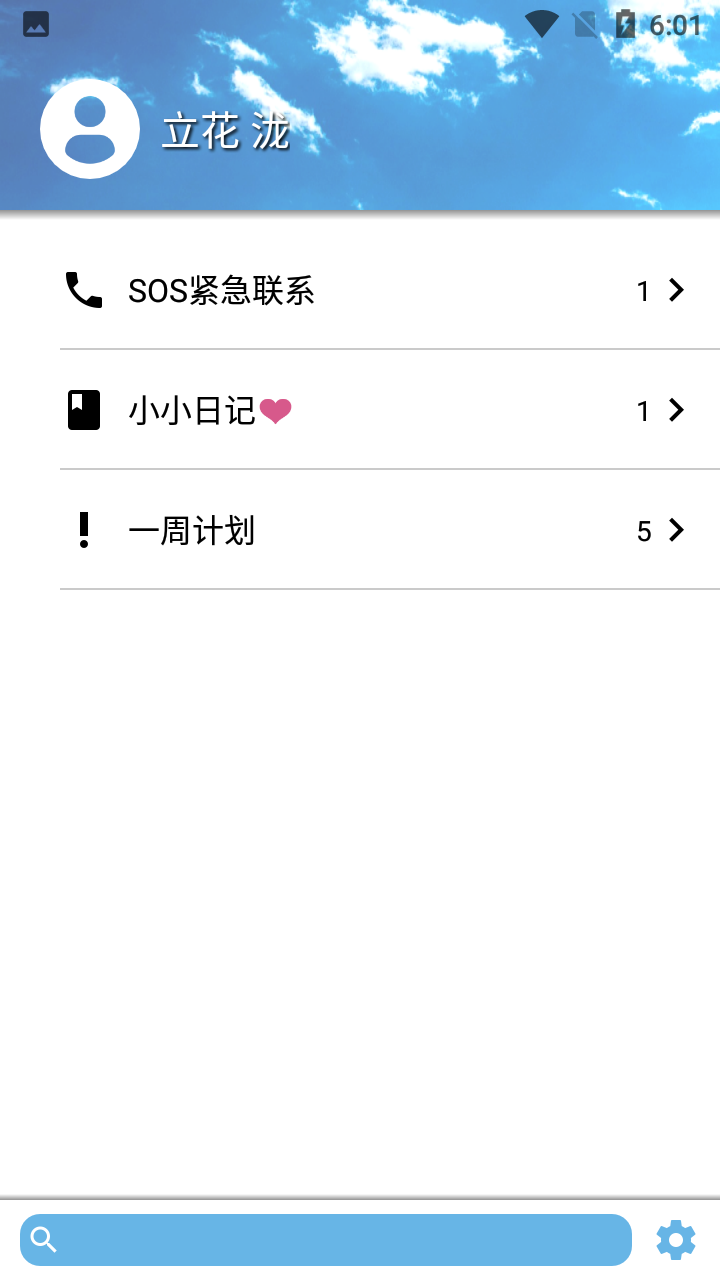Open the profile avatar icon
720x1280 pixels.
89,128
